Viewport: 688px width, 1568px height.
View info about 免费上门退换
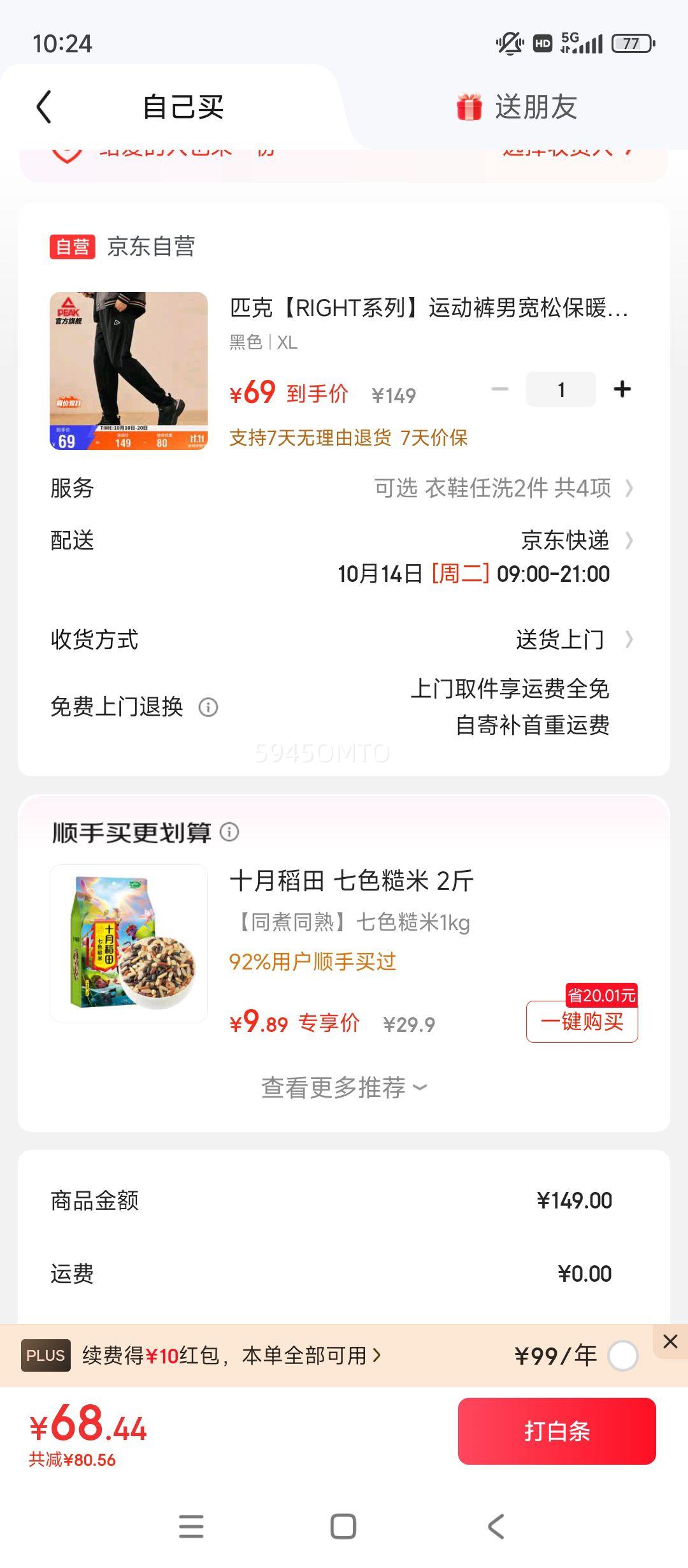[208, 707]
